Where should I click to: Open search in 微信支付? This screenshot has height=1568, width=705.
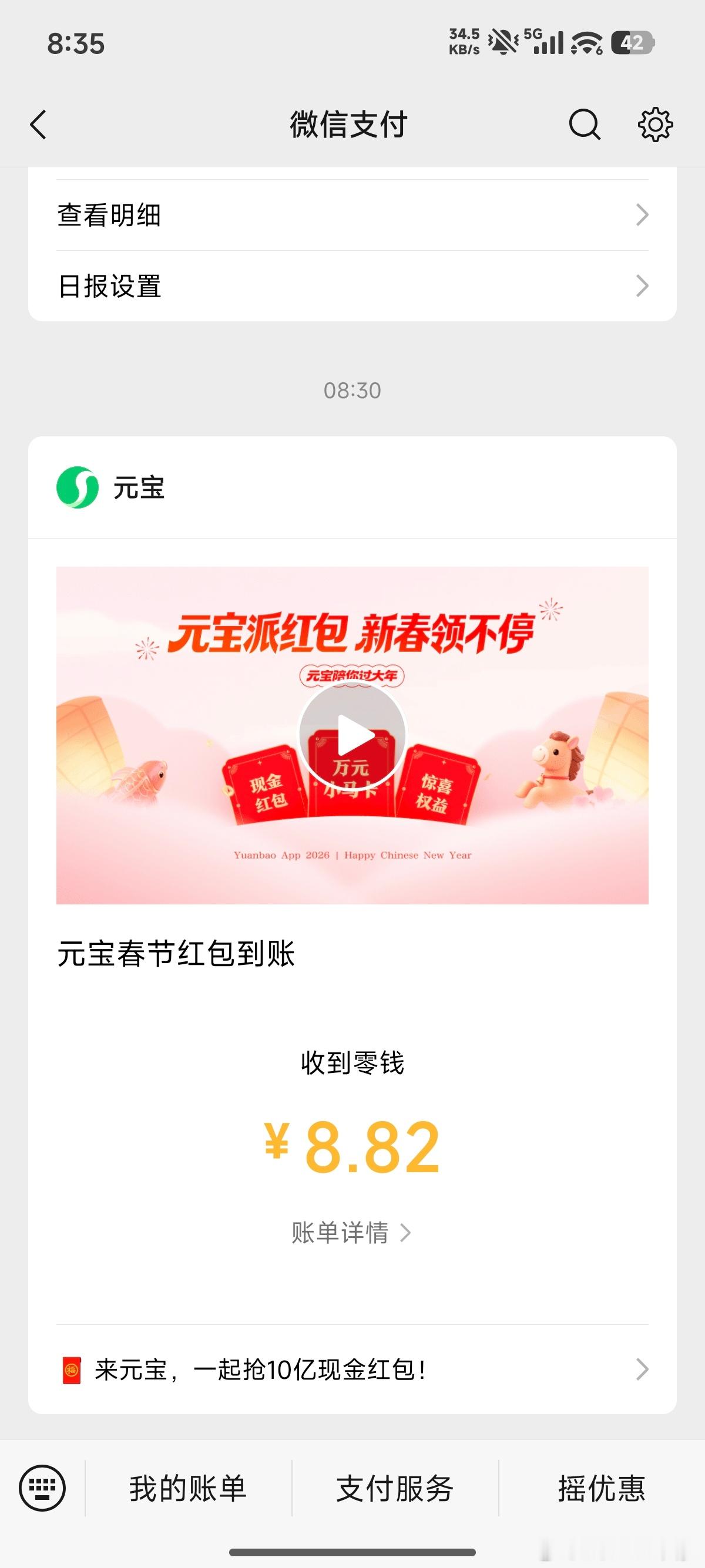(583, 123)
